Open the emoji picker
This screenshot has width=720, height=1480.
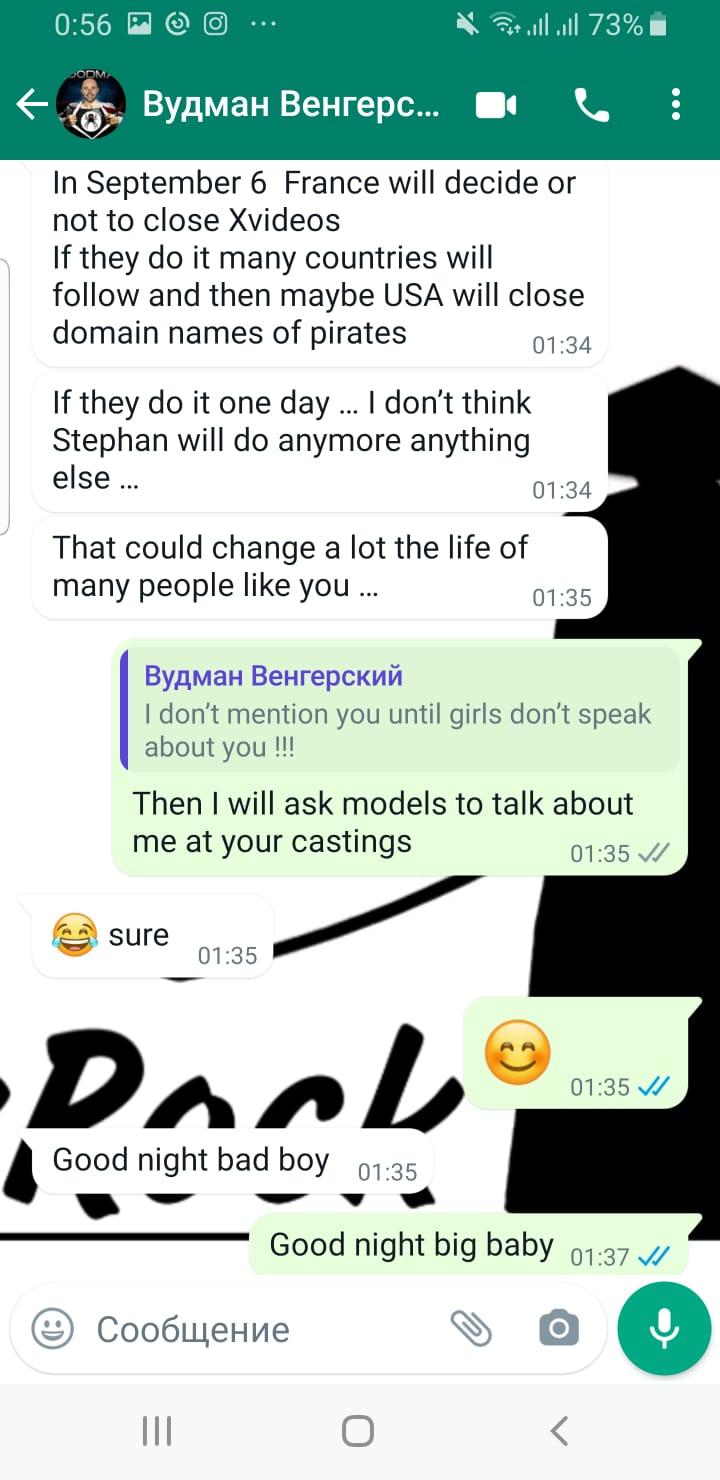pos(52,1328)
